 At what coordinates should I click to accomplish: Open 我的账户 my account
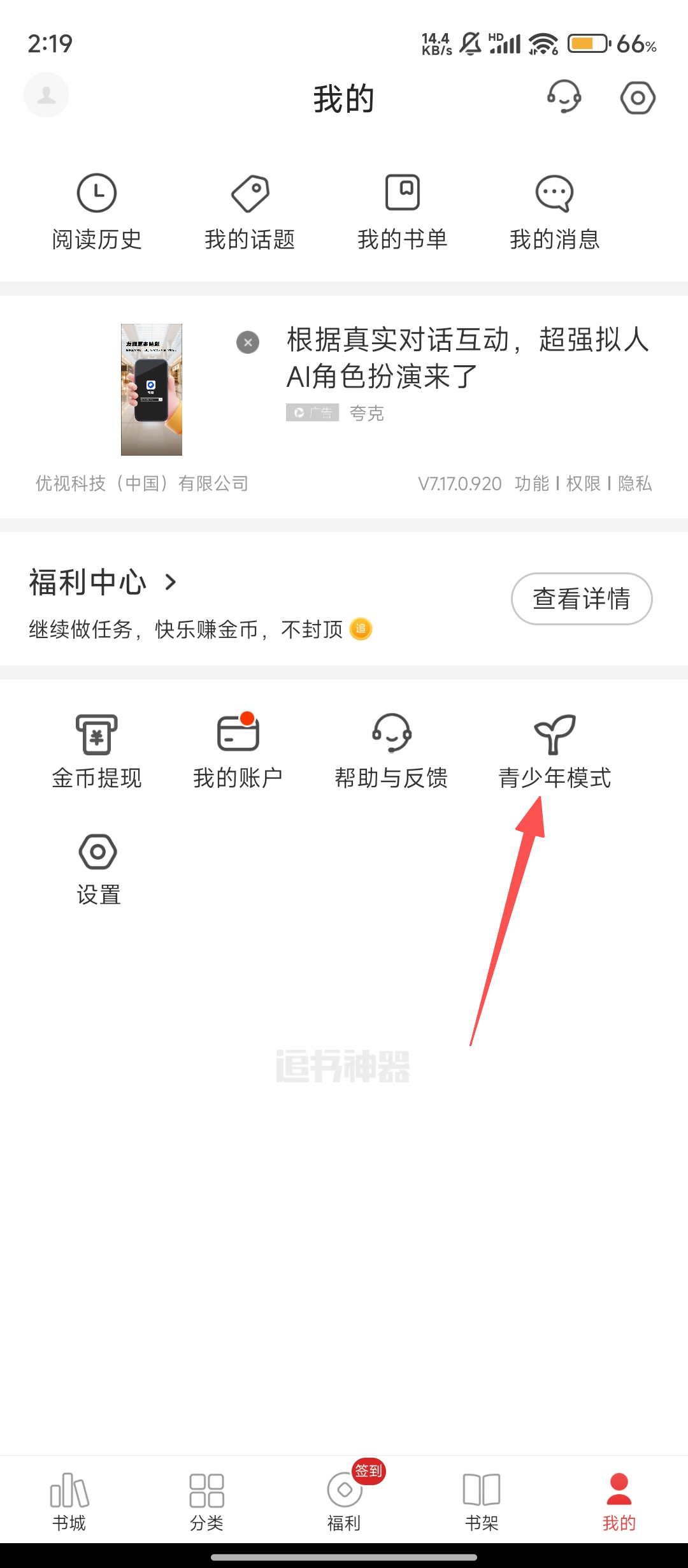coord(238,751)
